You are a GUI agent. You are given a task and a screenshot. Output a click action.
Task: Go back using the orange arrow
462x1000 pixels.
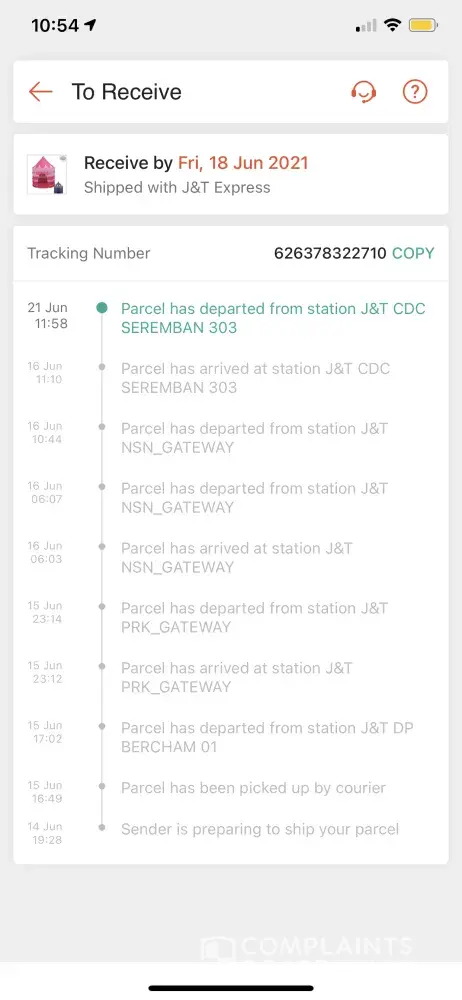coord(40,92)
